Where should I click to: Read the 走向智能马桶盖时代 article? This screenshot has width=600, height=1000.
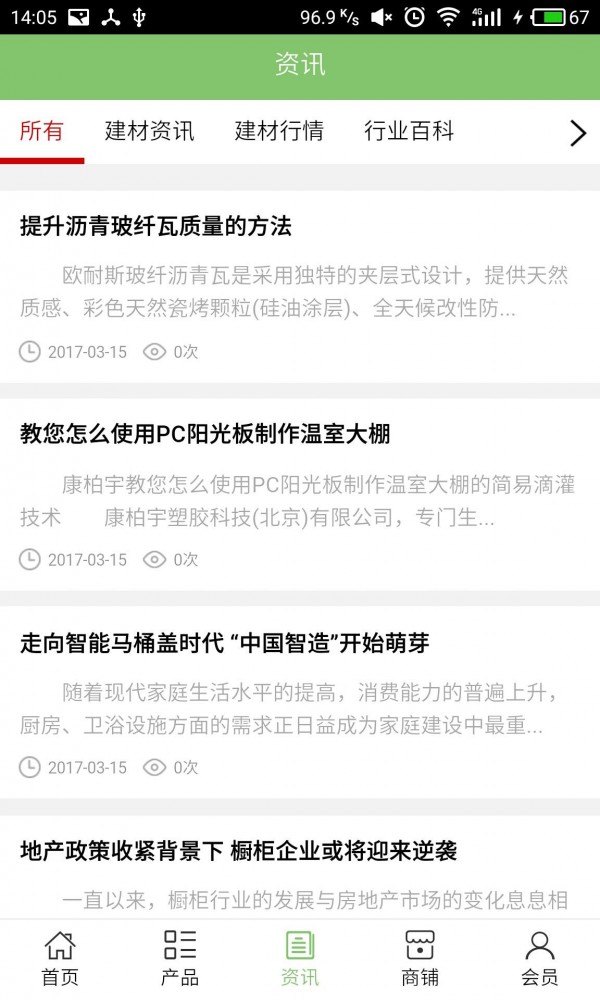[x=225, y=643]
